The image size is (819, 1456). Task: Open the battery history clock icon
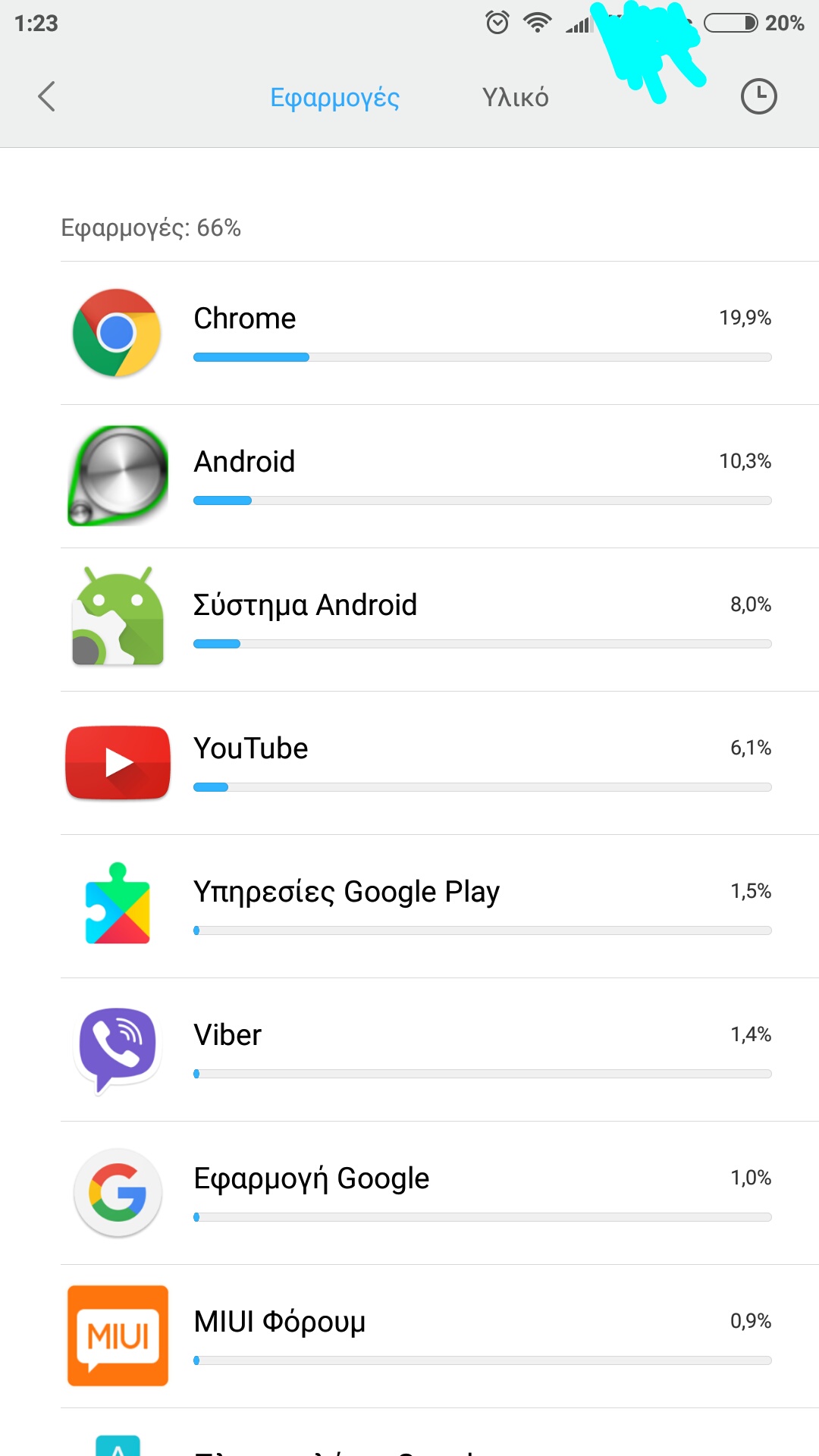pyautogui.click(x=758, y=97)
